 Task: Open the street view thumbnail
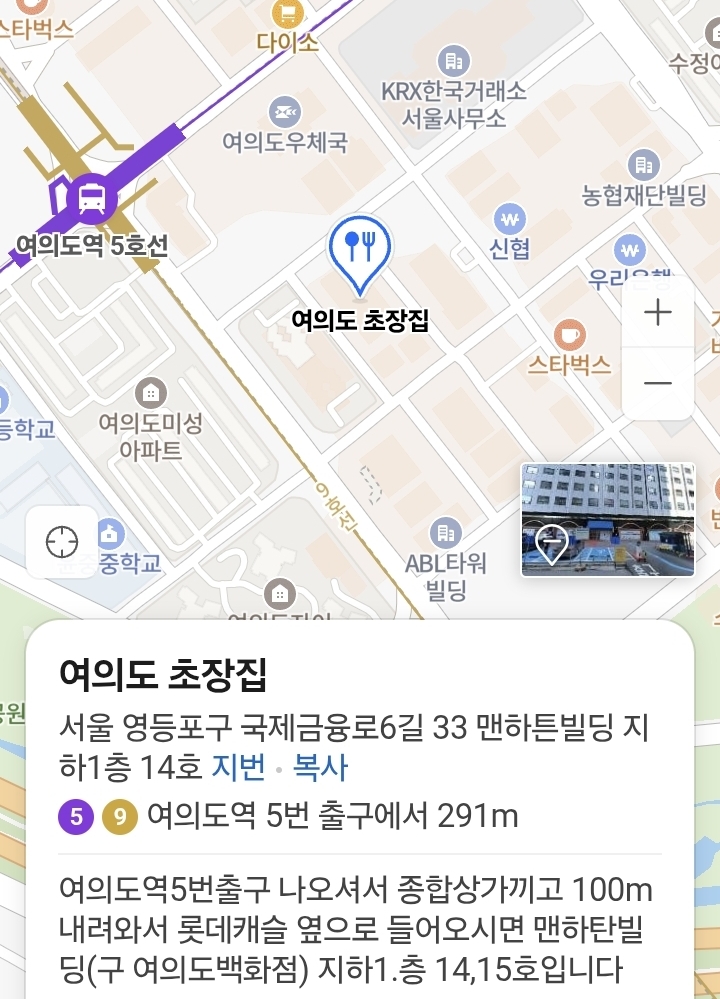click(607, 519)
